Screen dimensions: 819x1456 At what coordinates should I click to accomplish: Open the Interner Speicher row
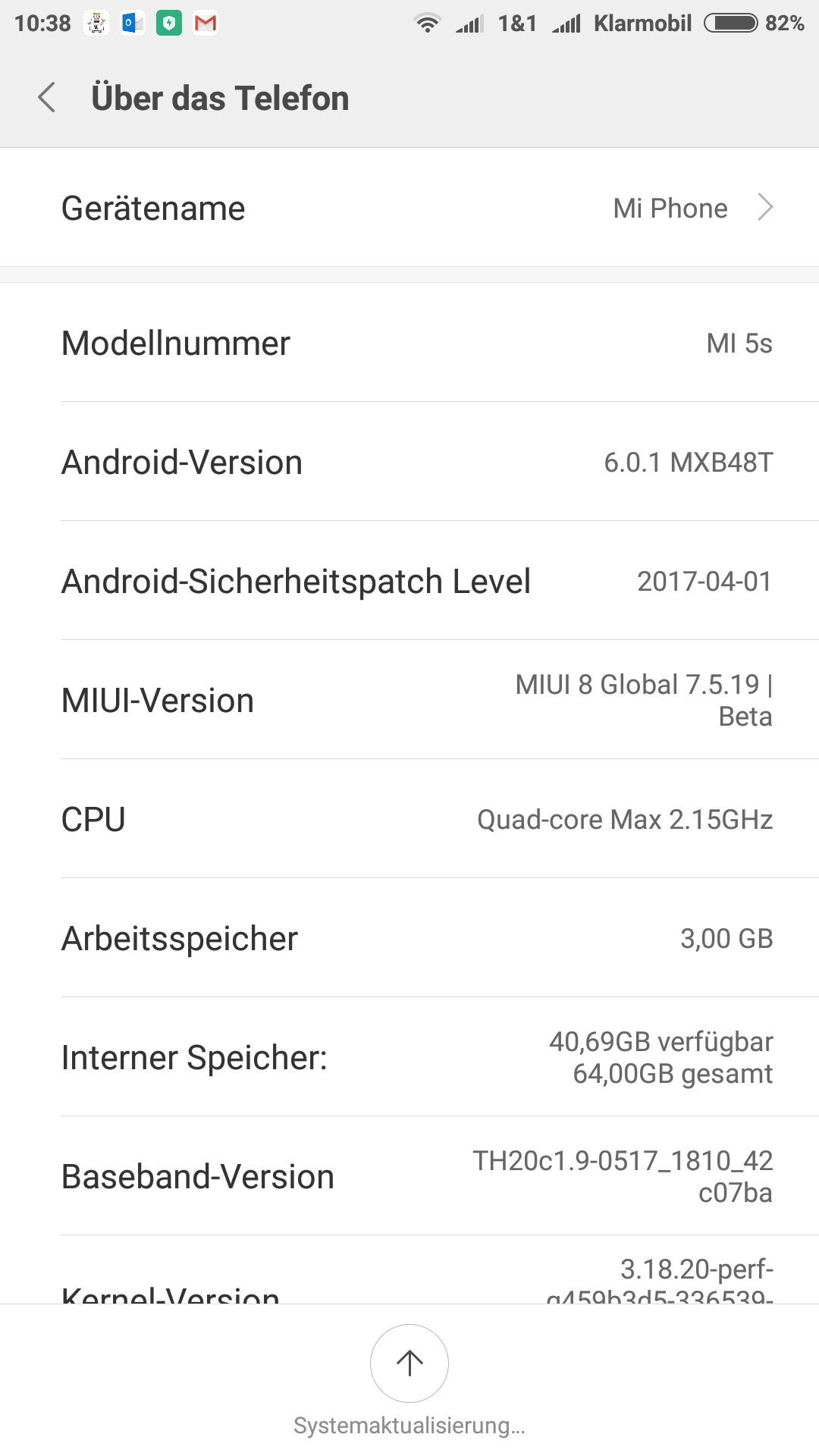pos(409,1057)
